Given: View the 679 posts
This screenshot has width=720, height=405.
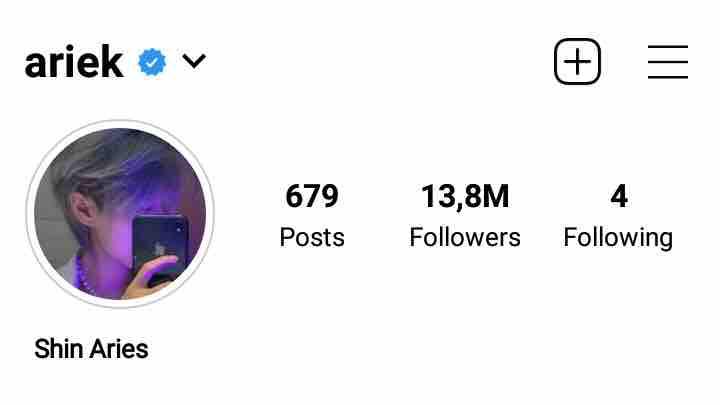Looking at the screenshot, I should (312, 214).
